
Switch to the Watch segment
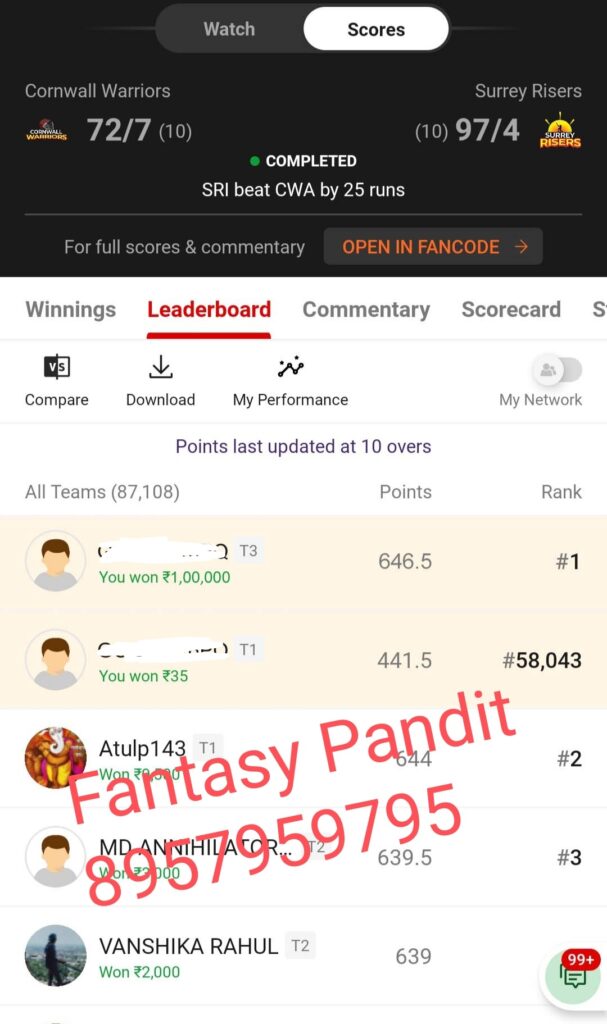[229, 29]
